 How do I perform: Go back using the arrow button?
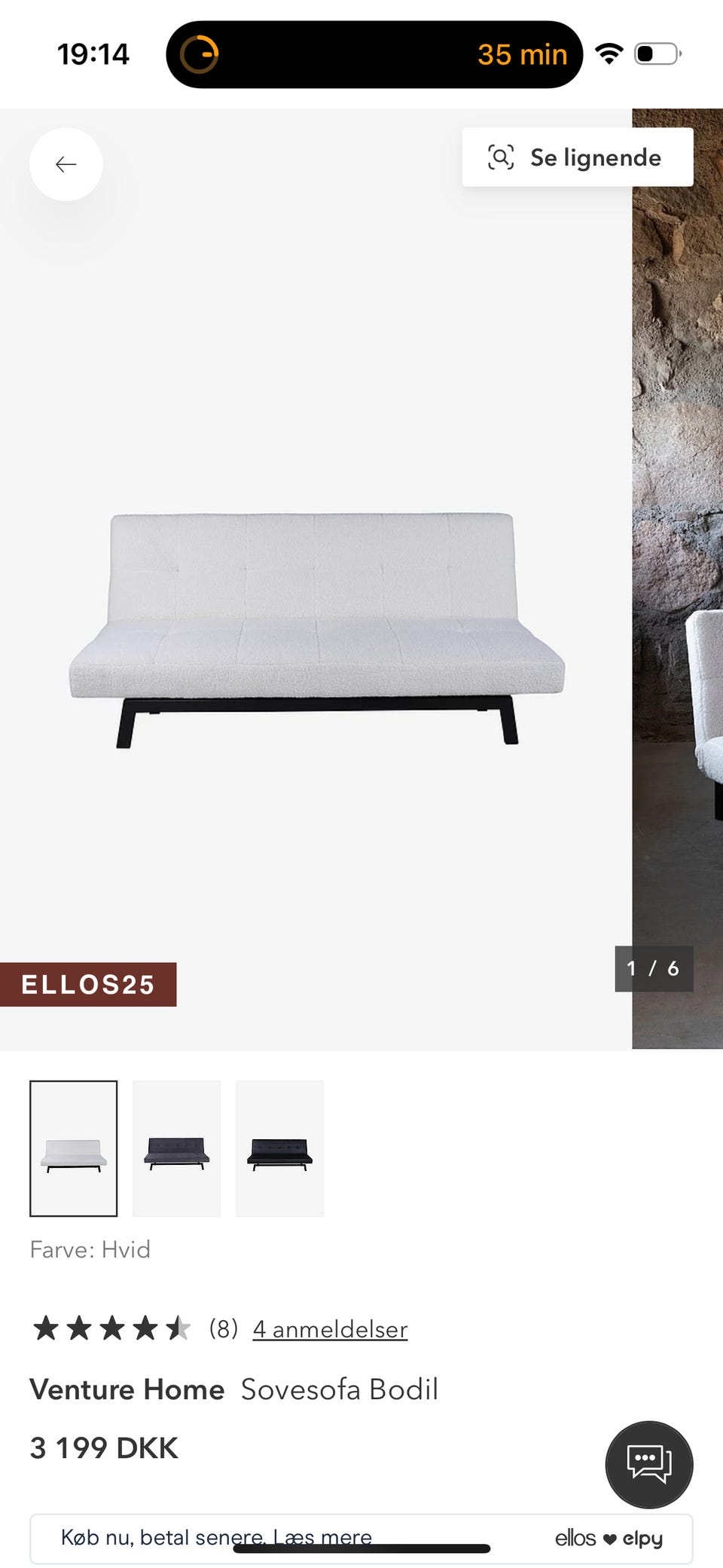66,164
